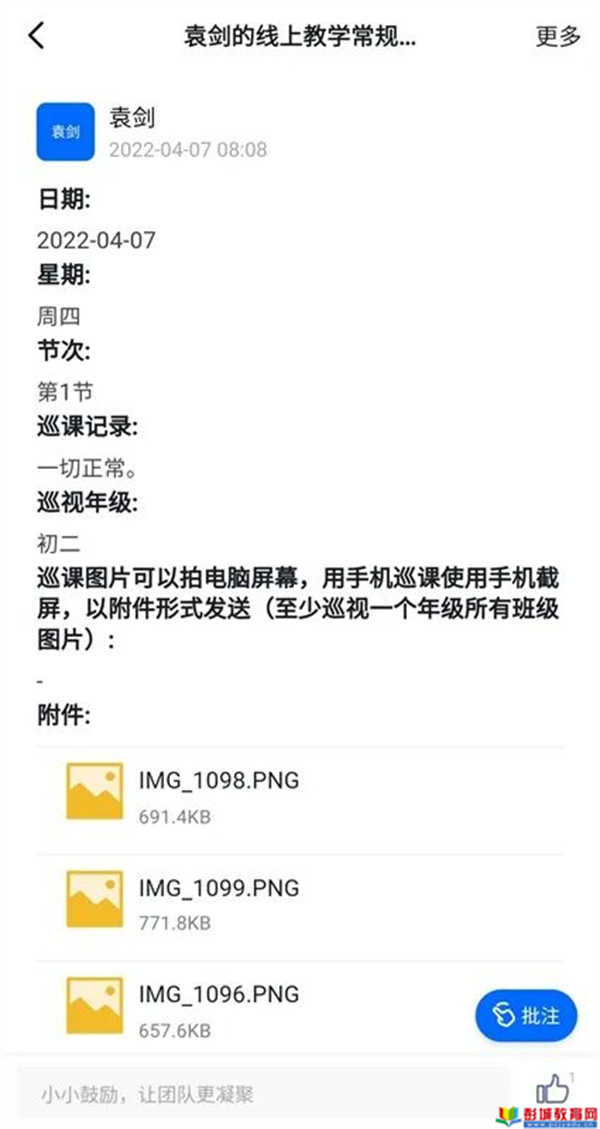Open the 更多 menu
600x1129 pixels.
tap(558, 36)
